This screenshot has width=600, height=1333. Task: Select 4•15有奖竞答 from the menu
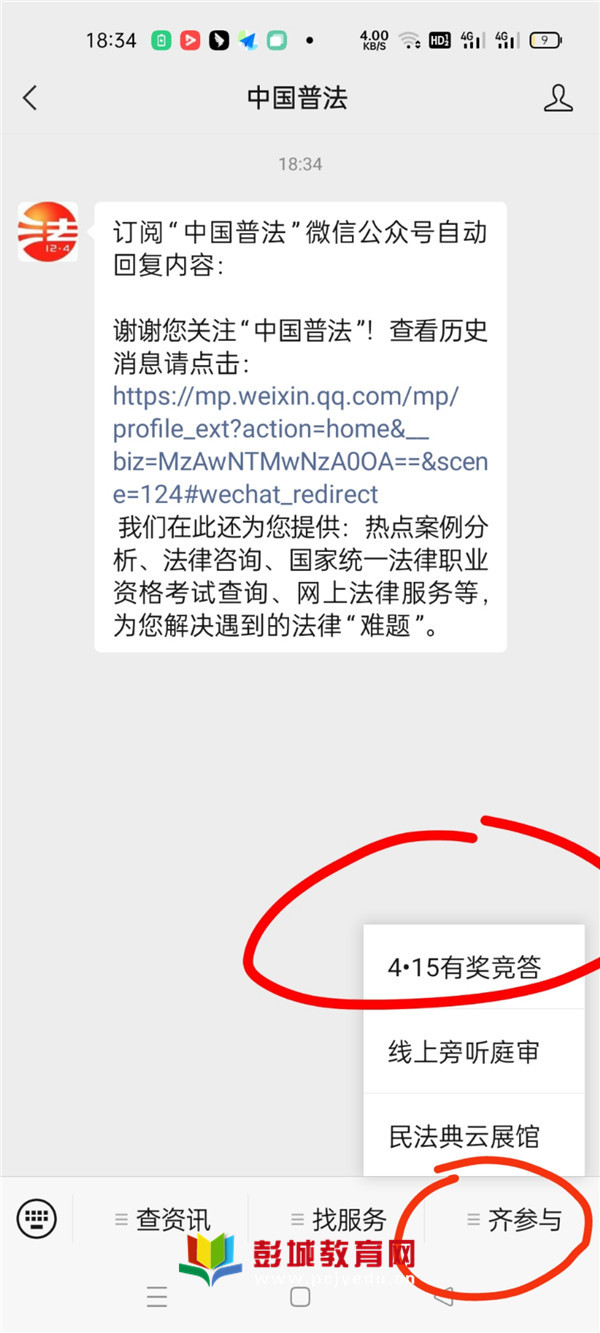[x=465, y=967]
